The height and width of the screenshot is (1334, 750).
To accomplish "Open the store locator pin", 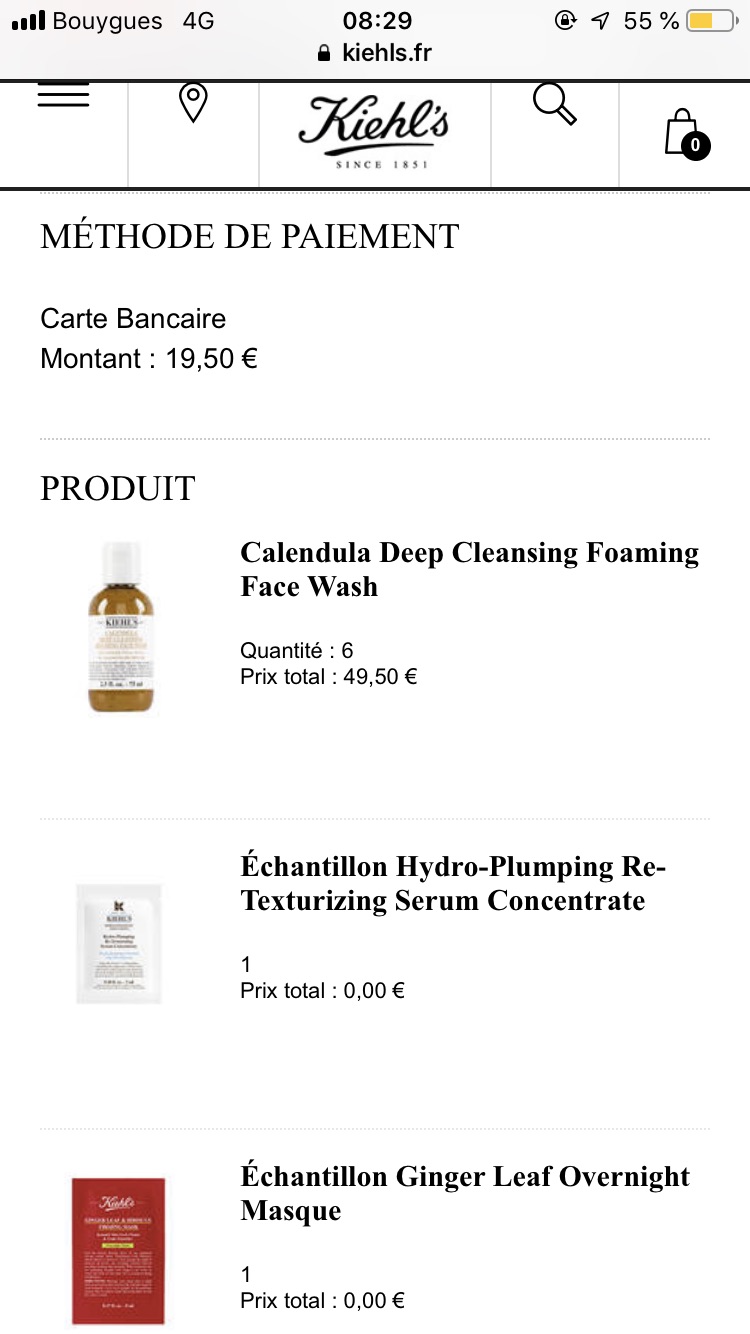I will coord(193,103).
